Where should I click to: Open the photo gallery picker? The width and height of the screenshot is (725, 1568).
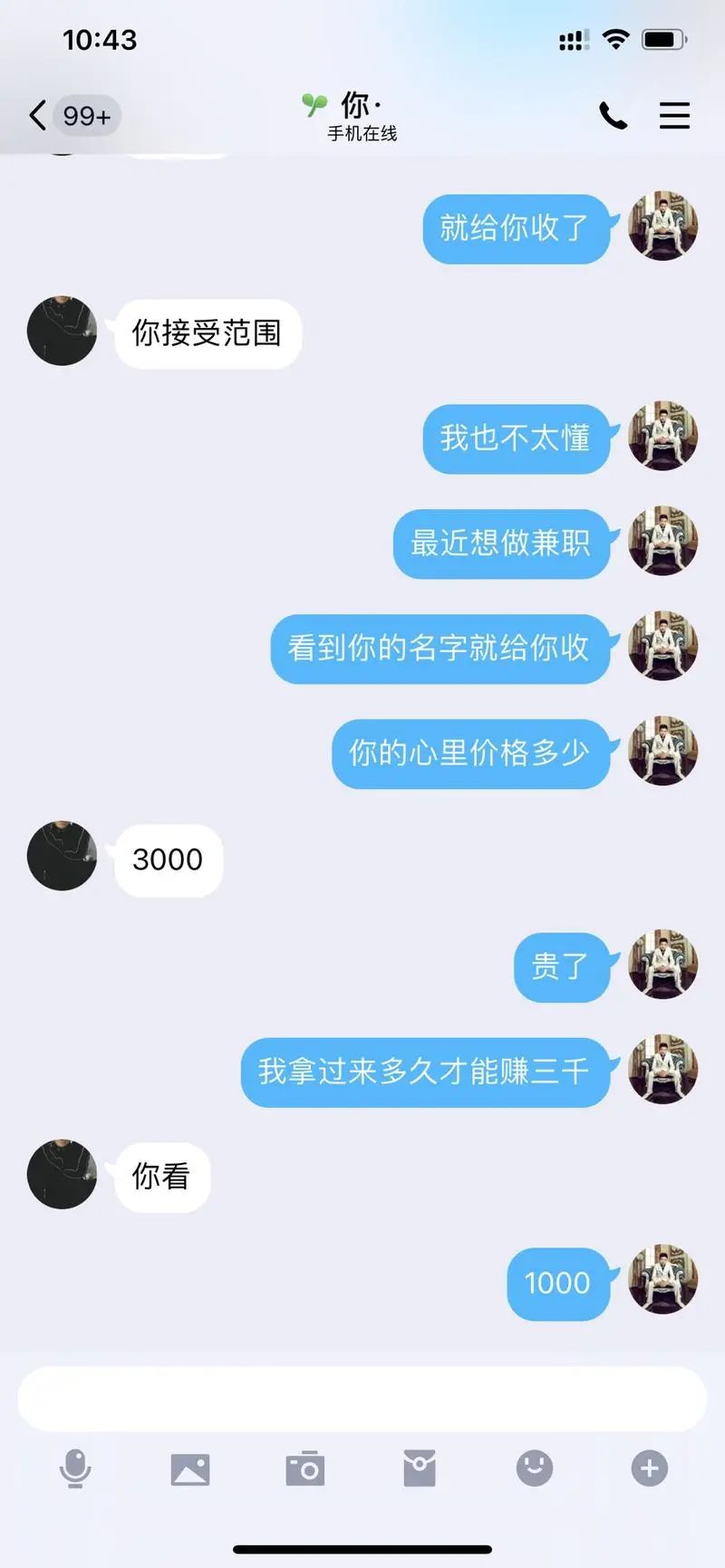point(190,1468)
